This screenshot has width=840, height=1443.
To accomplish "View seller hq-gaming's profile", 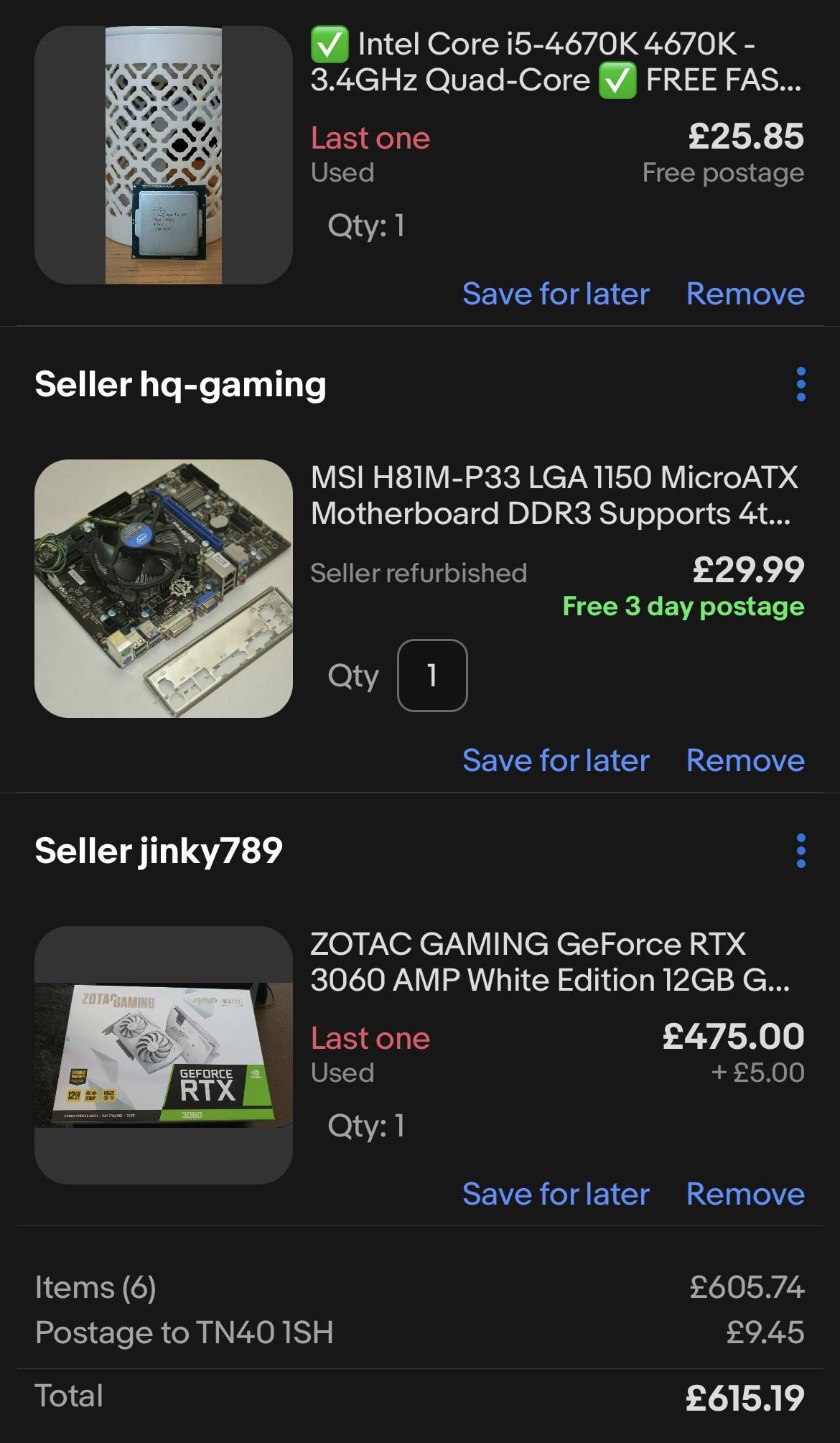I will pyautogui.click(x=179, y=386).
